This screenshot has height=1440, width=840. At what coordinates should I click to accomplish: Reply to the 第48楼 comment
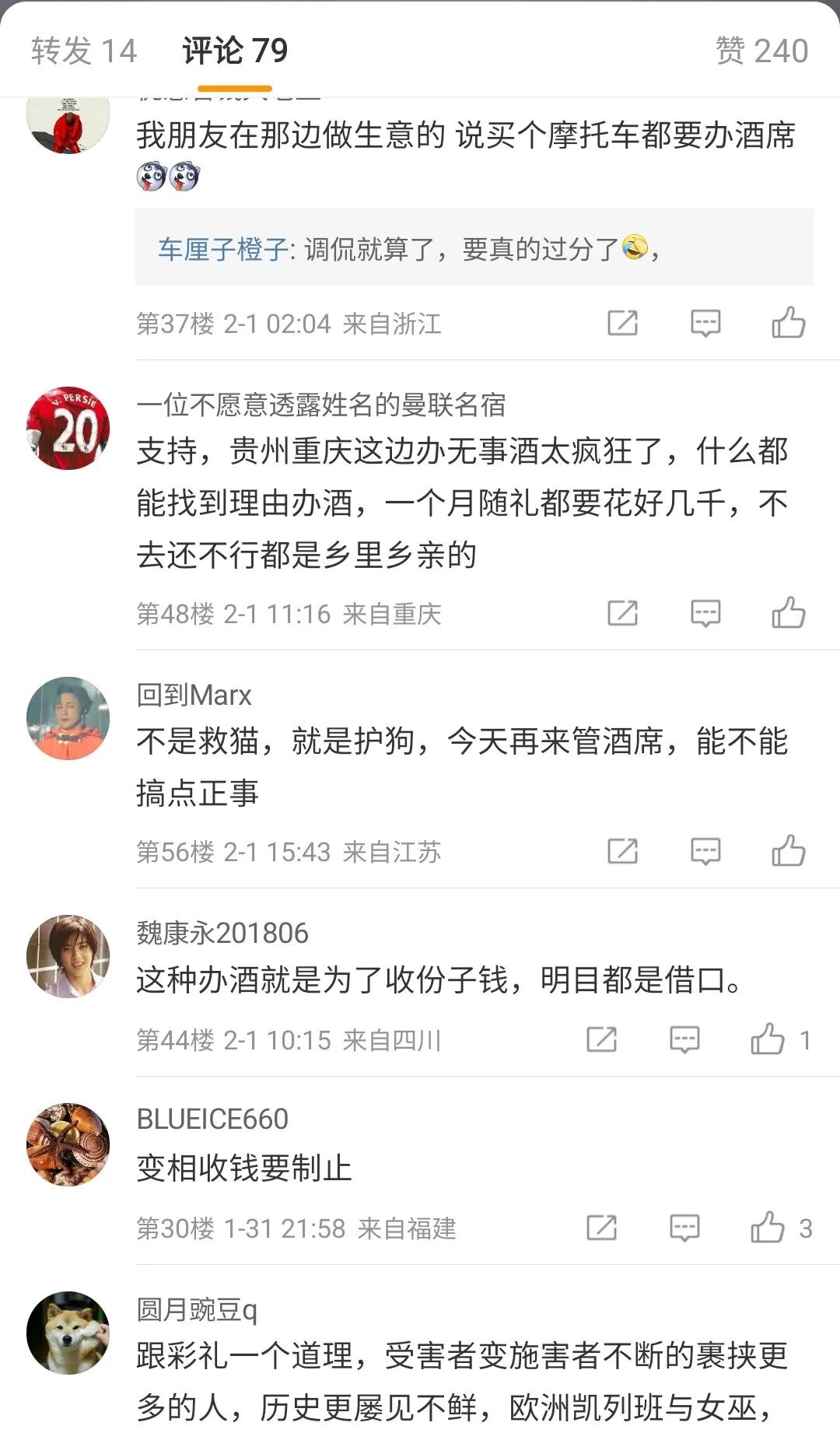(x=705, y=613)
